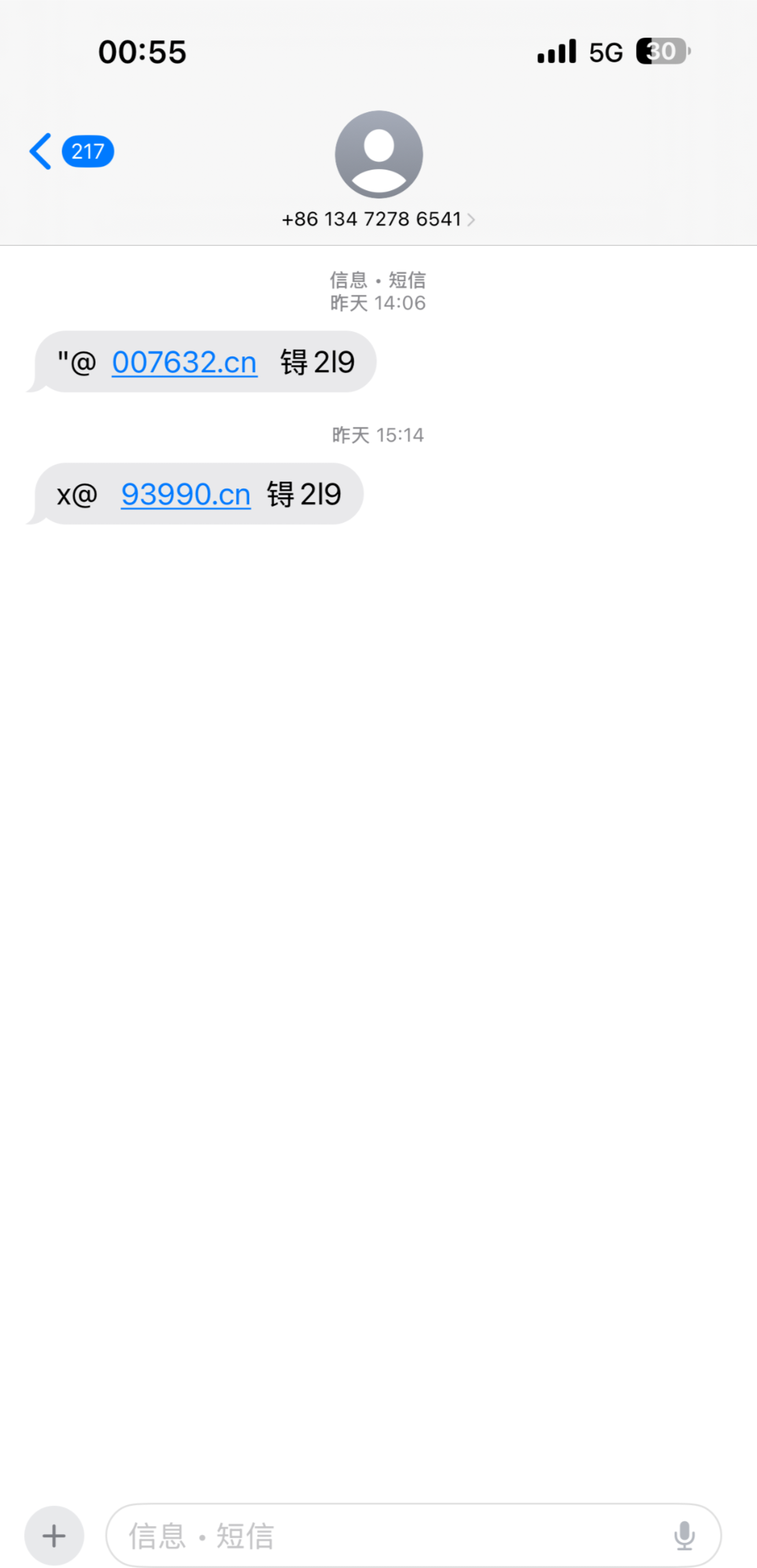Open the 007632.cn link

tap(185, 362)
